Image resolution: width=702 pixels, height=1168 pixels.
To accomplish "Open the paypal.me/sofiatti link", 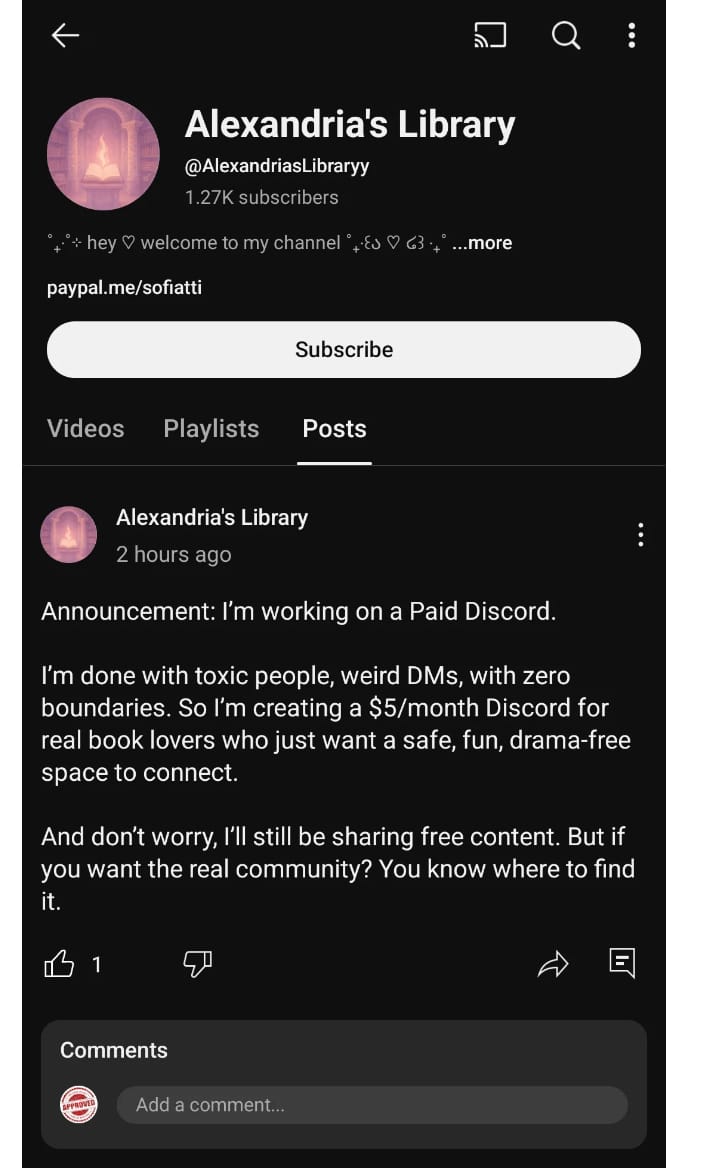I will [x=124, y=288].
